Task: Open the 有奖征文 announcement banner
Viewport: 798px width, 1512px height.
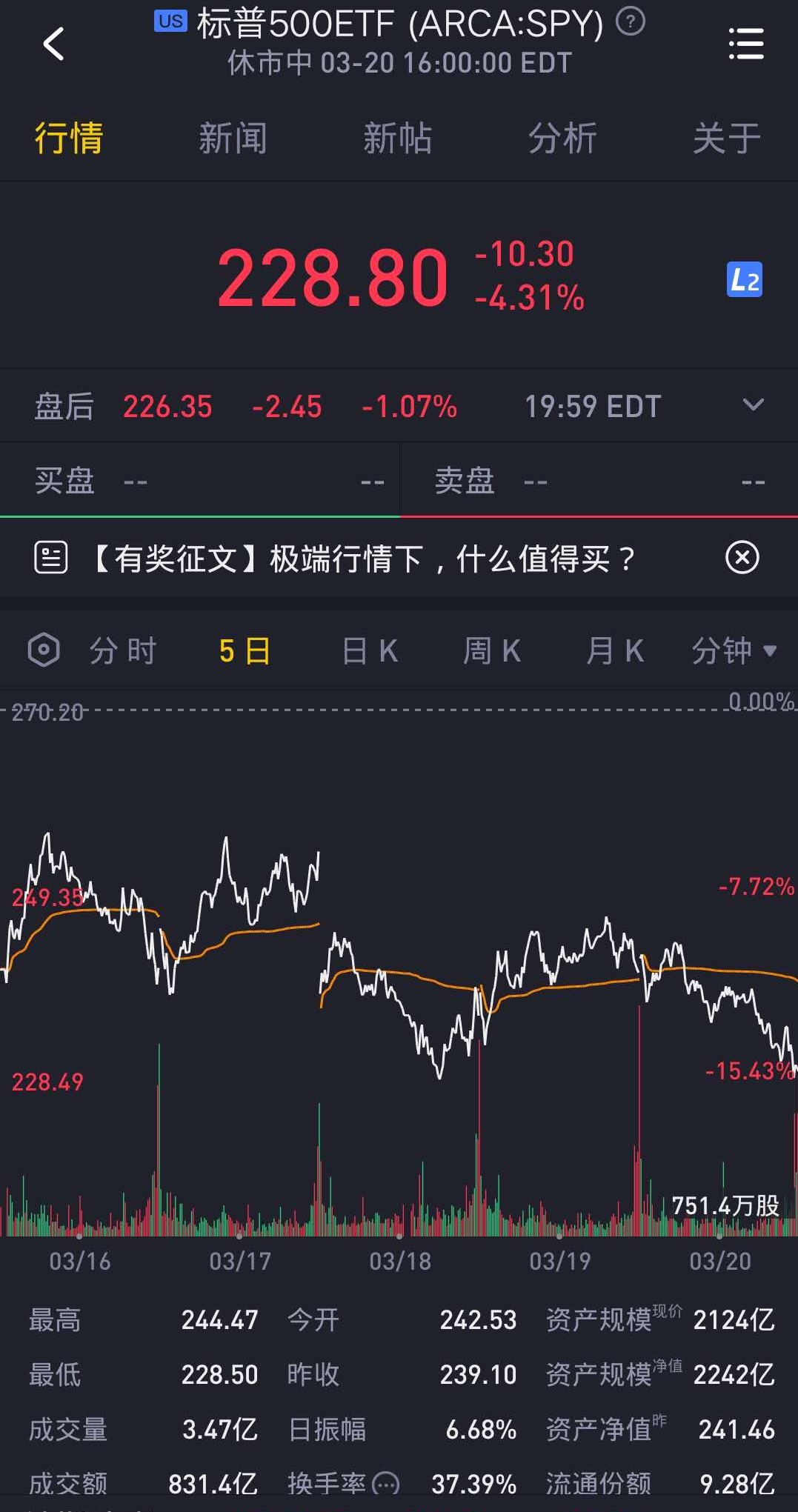Action: pyautogui.click(x=363, y=559)
